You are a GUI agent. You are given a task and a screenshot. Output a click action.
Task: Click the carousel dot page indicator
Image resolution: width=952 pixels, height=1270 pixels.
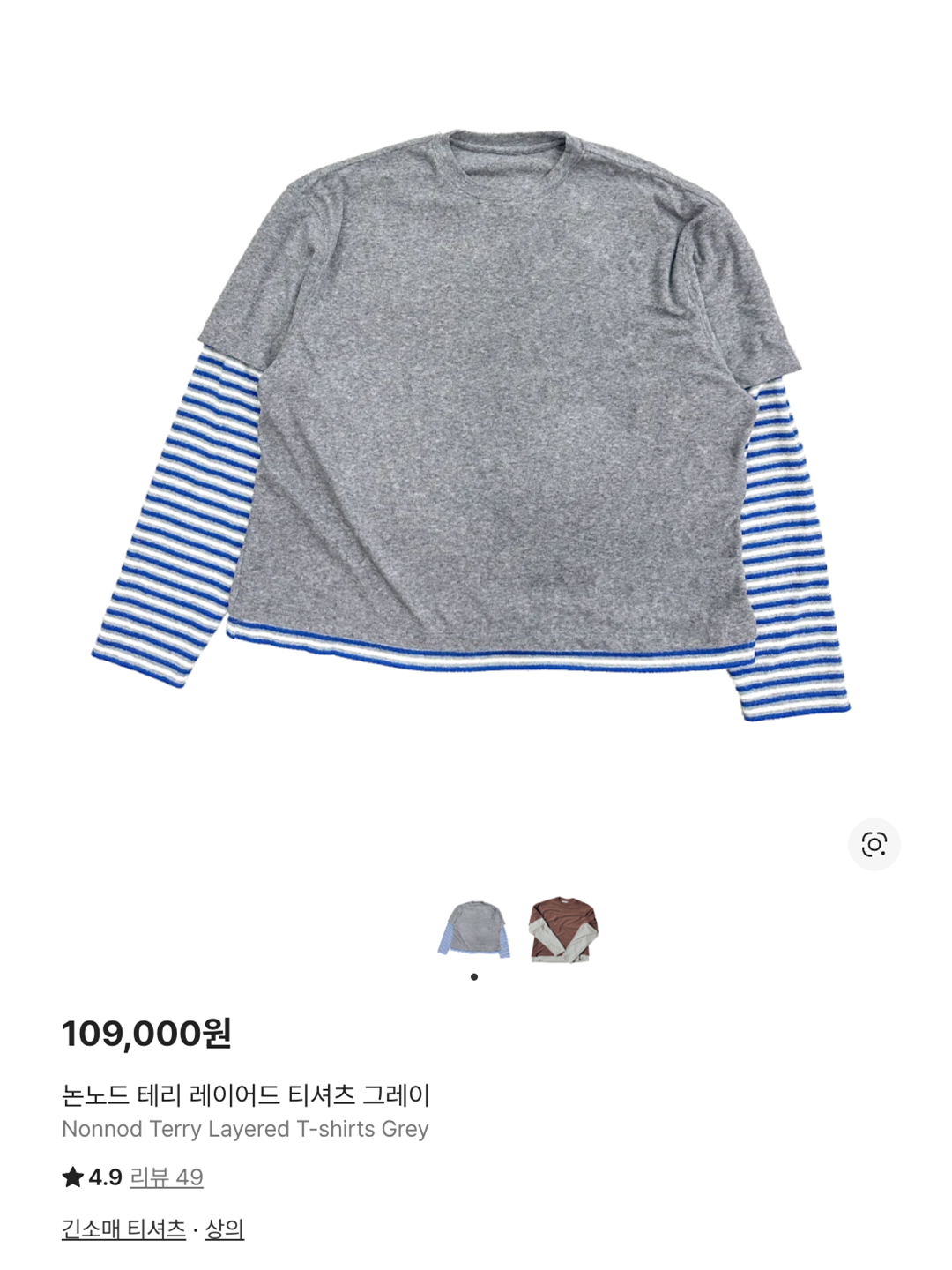click(473, 976)
